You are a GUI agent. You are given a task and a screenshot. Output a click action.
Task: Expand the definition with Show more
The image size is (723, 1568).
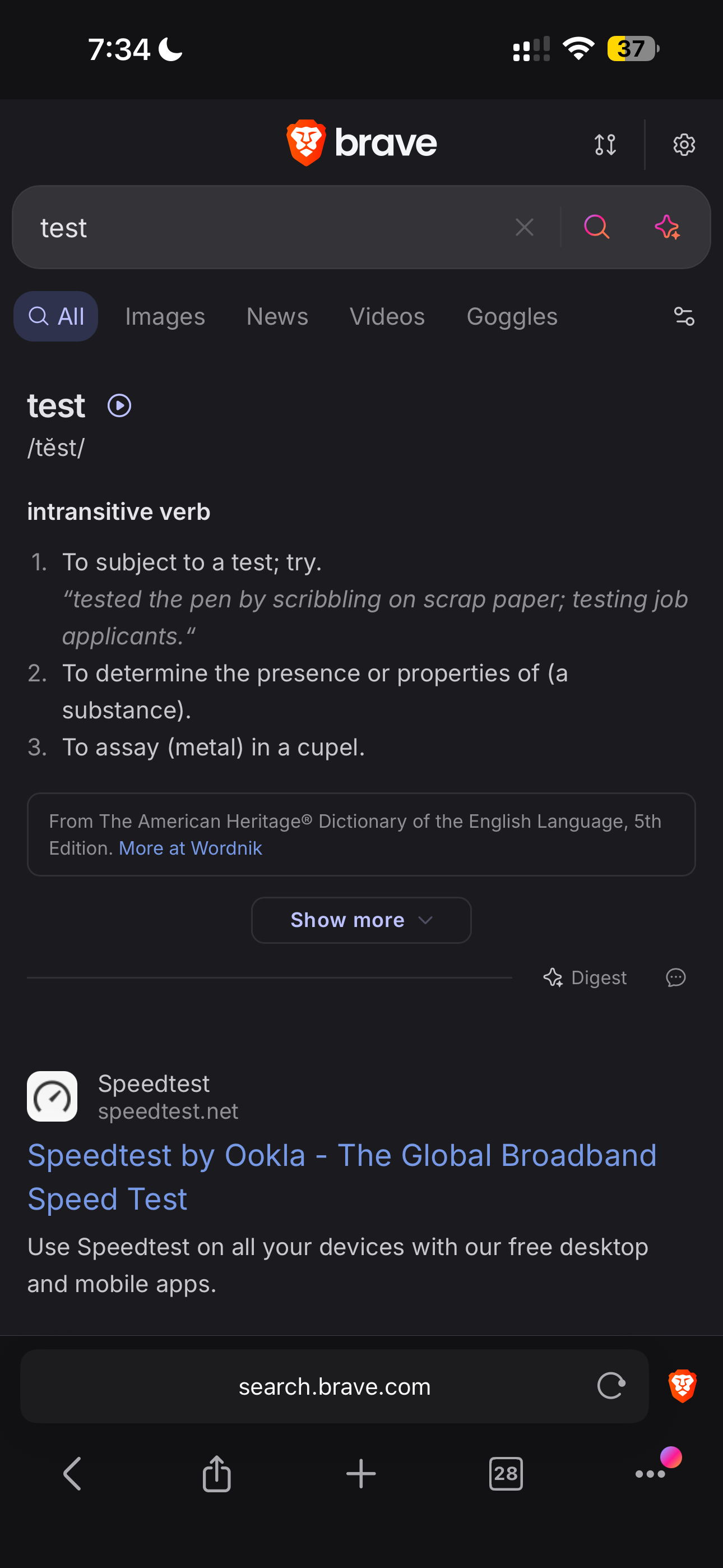pos(361,920)
